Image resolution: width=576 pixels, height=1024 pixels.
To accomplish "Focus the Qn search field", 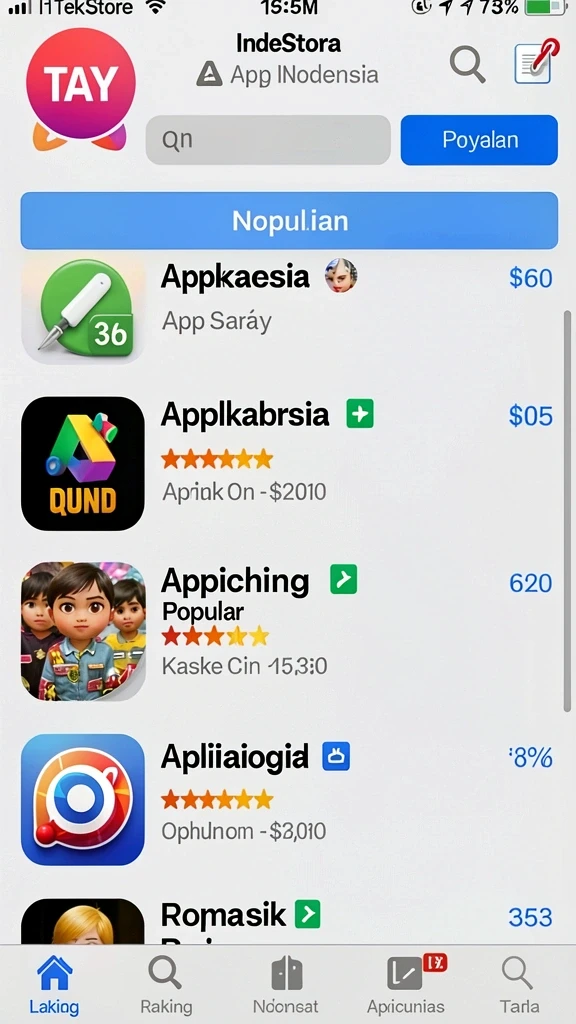I will [268, 140].
